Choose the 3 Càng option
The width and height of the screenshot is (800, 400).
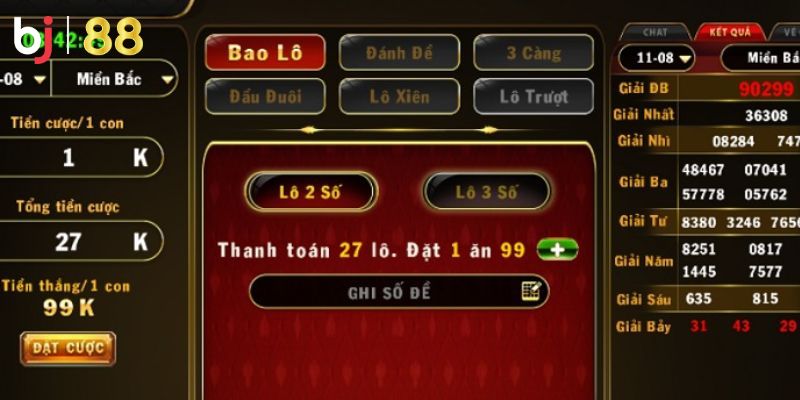coord(534,53)
